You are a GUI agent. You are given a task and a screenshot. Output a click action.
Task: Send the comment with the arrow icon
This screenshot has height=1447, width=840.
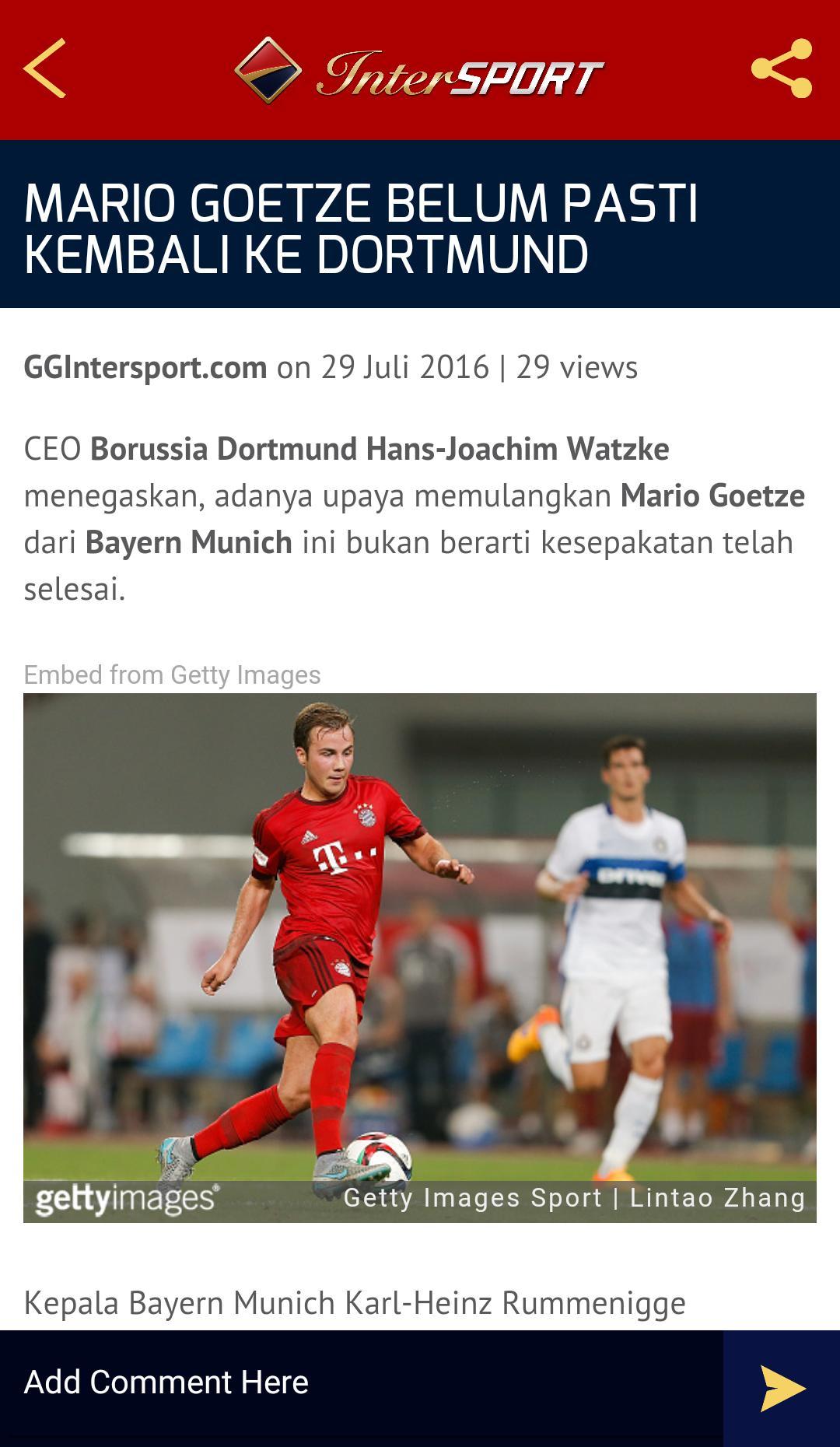point(782,1389)
